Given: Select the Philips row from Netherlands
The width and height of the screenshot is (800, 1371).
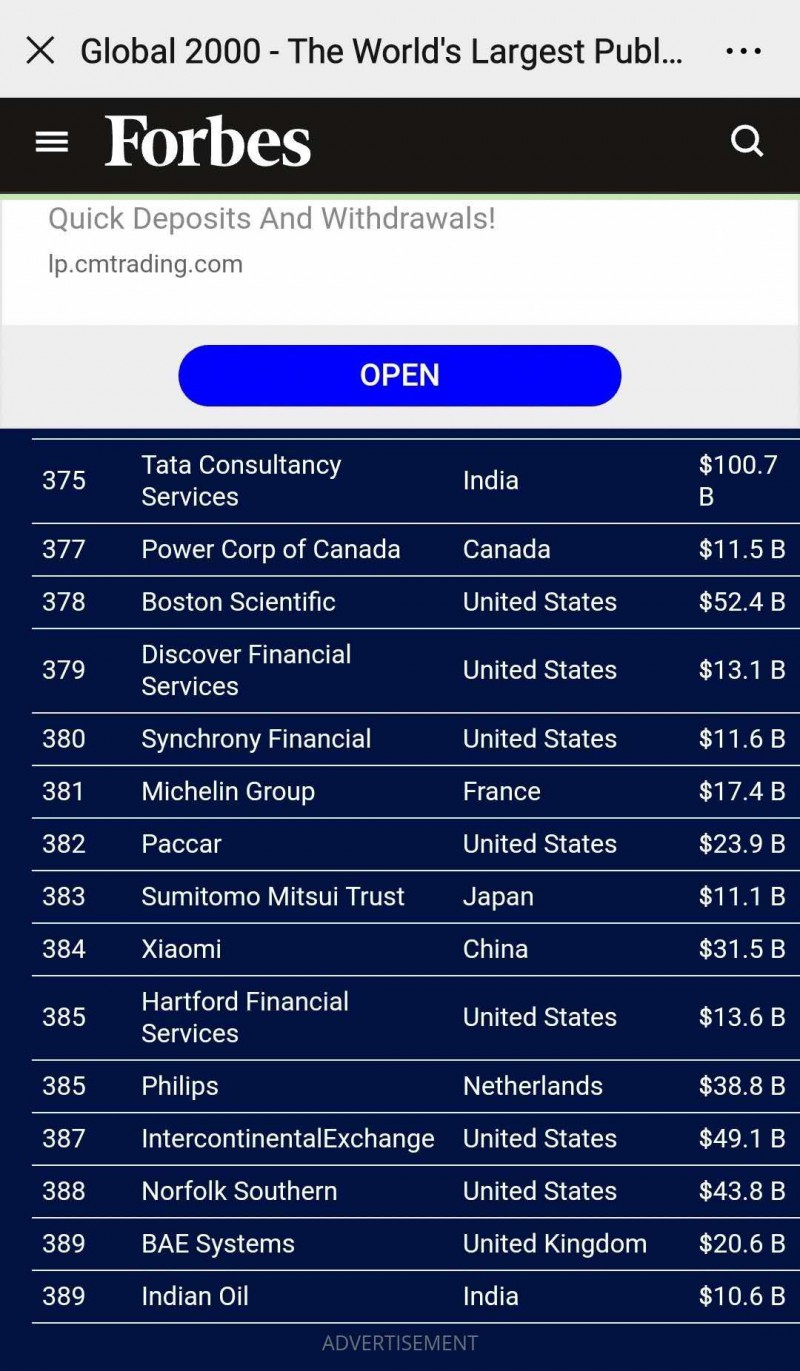Looking at the screenshot, I should pos(179,1086).
